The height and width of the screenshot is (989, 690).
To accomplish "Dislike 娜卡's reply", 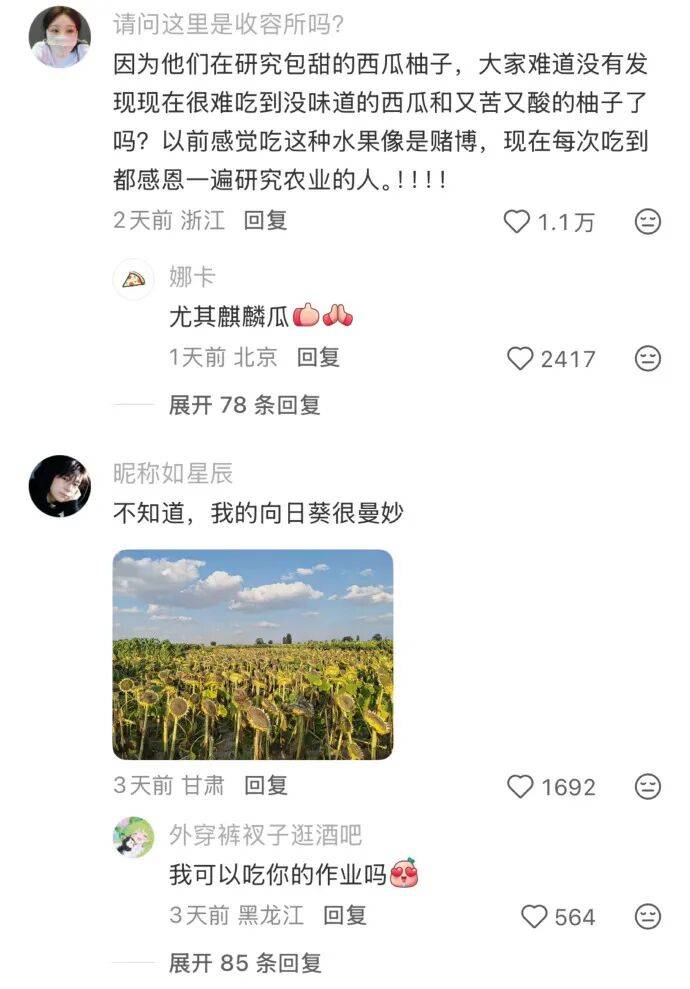I will click(648, 358).
